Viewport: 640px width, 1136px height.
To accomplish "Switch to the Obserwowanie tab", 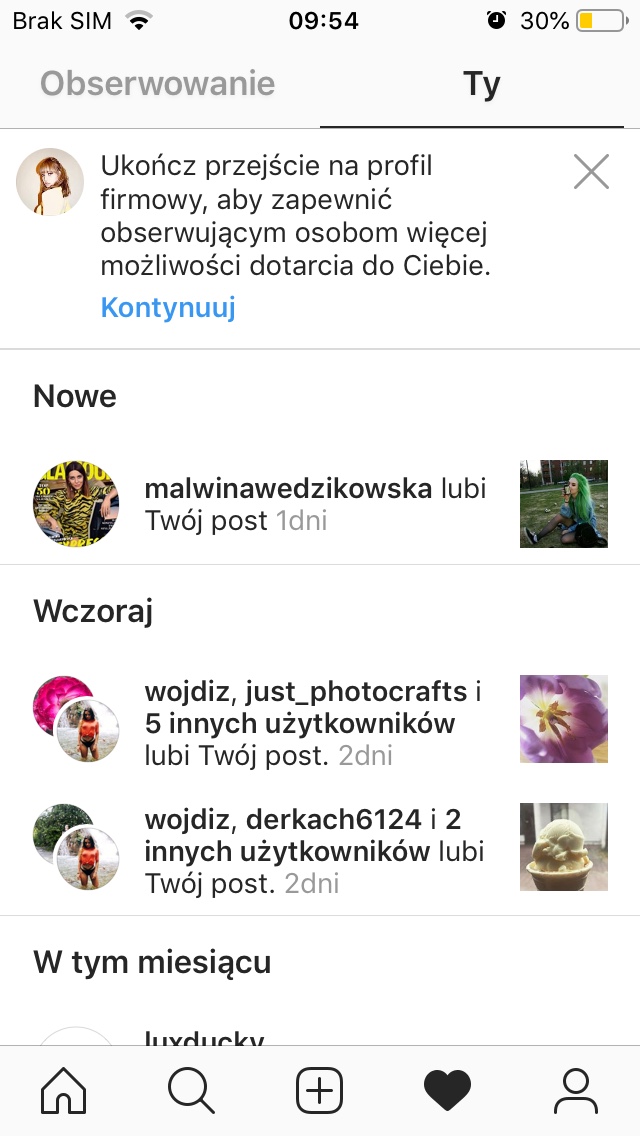I will tap(157, 84).
